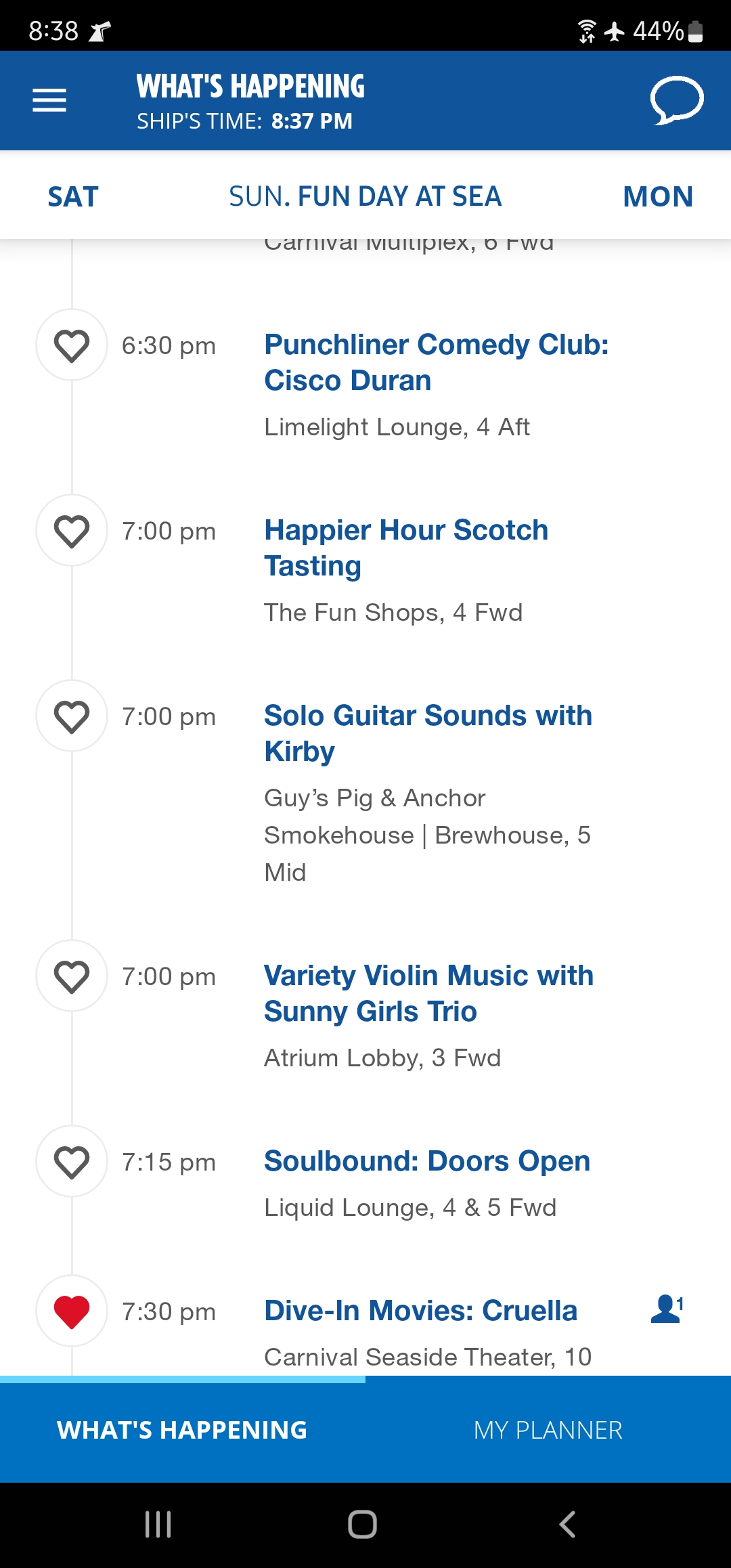Favorite Punchliner Comedy Club: Cisco Duran

pos(72,345)
